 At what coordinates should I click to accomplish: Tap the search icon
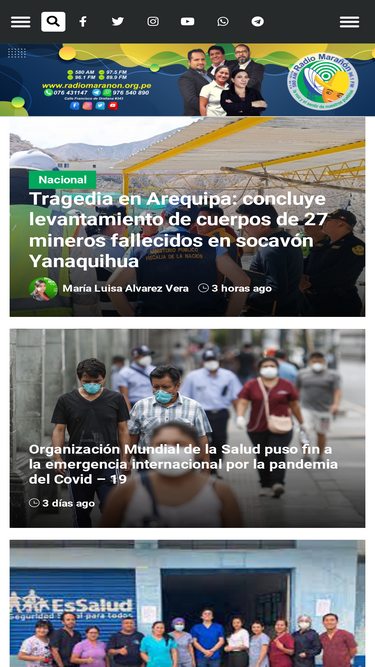coord(53,21)
